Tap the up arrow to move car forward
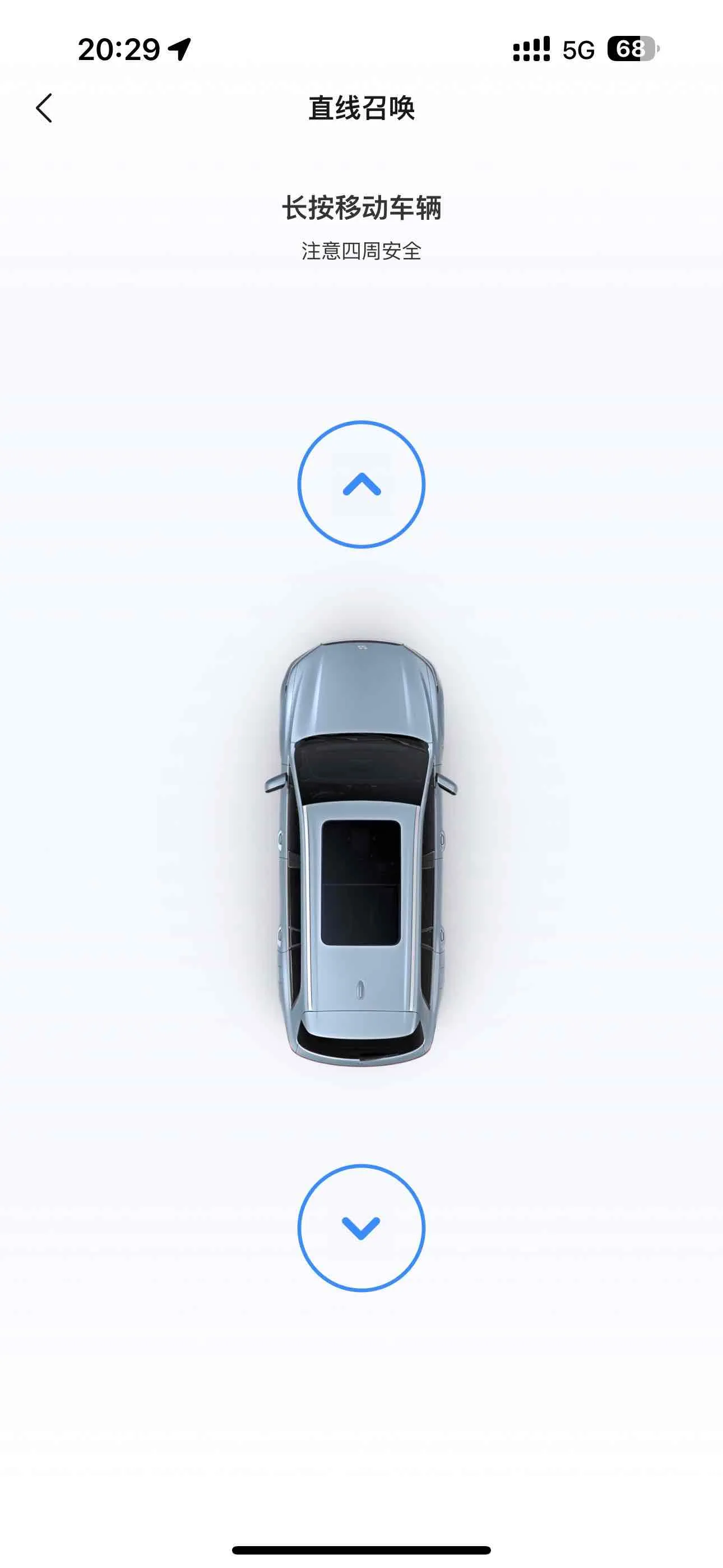 [x=361, y=485]
